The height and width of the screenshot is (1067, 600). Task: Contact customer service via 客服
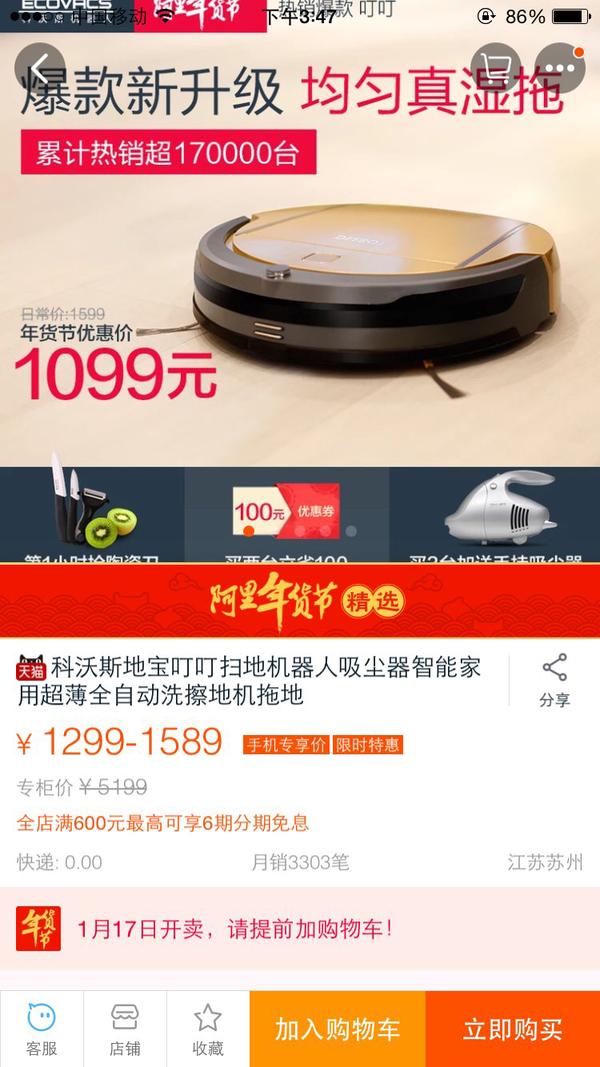coord(41,1030)
